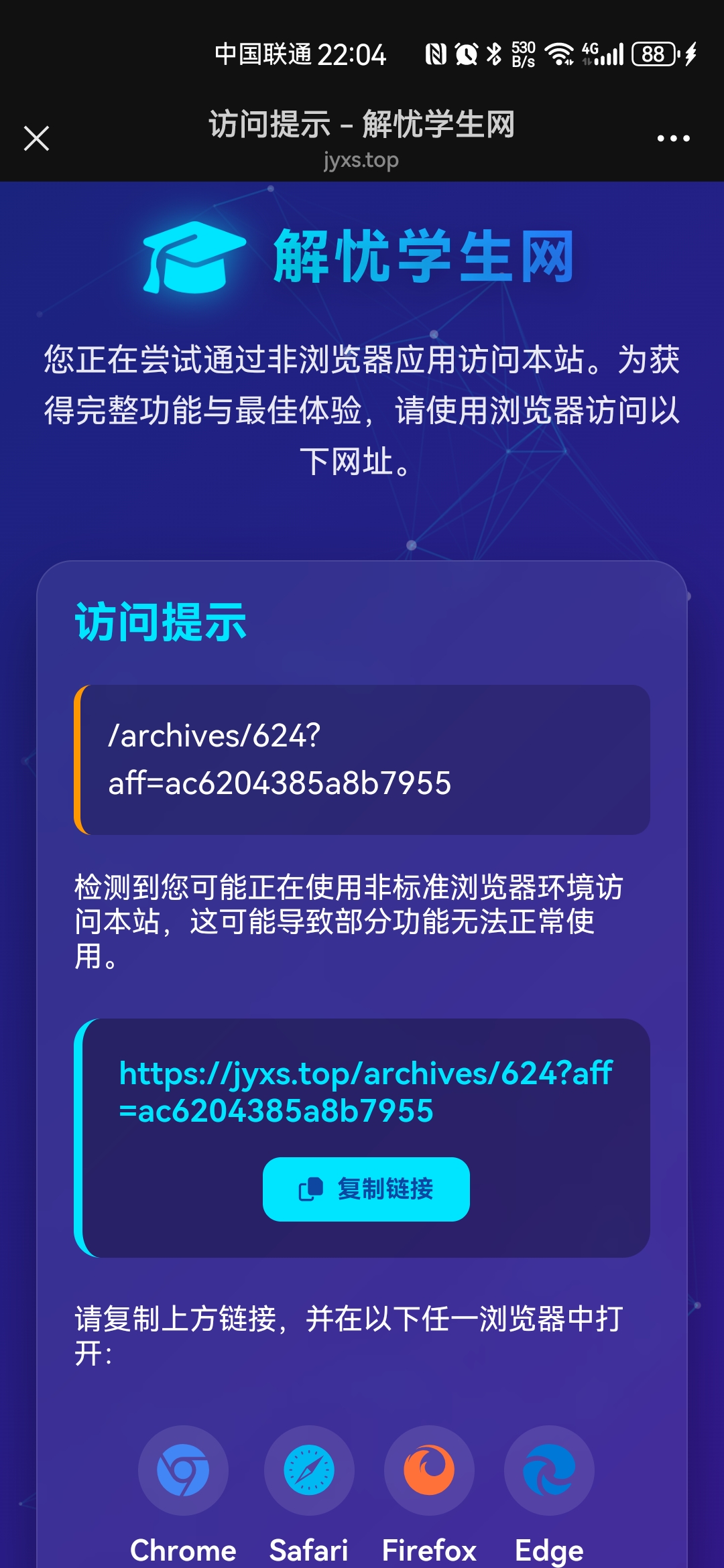Open the three-dot overflow menu

click(673, 139)
